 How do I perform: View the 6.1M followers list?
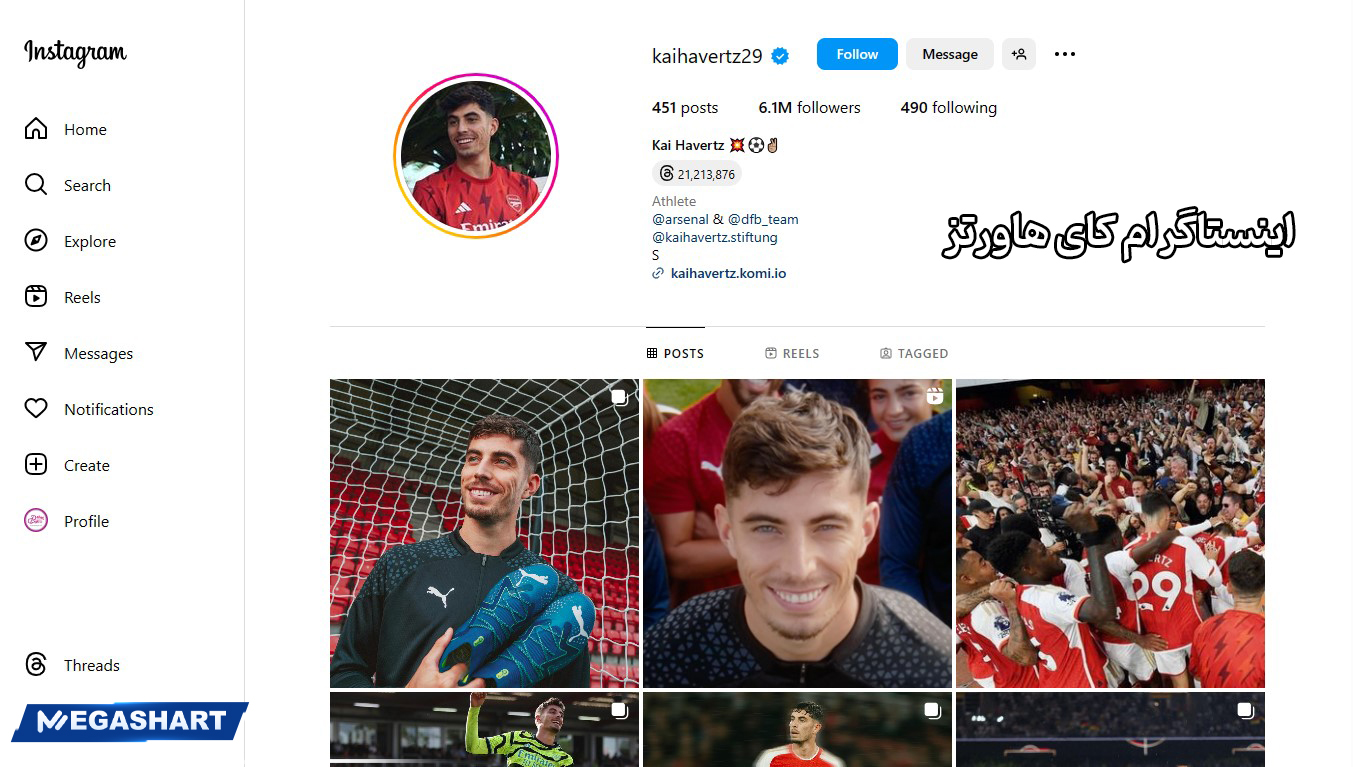point(809,108)
